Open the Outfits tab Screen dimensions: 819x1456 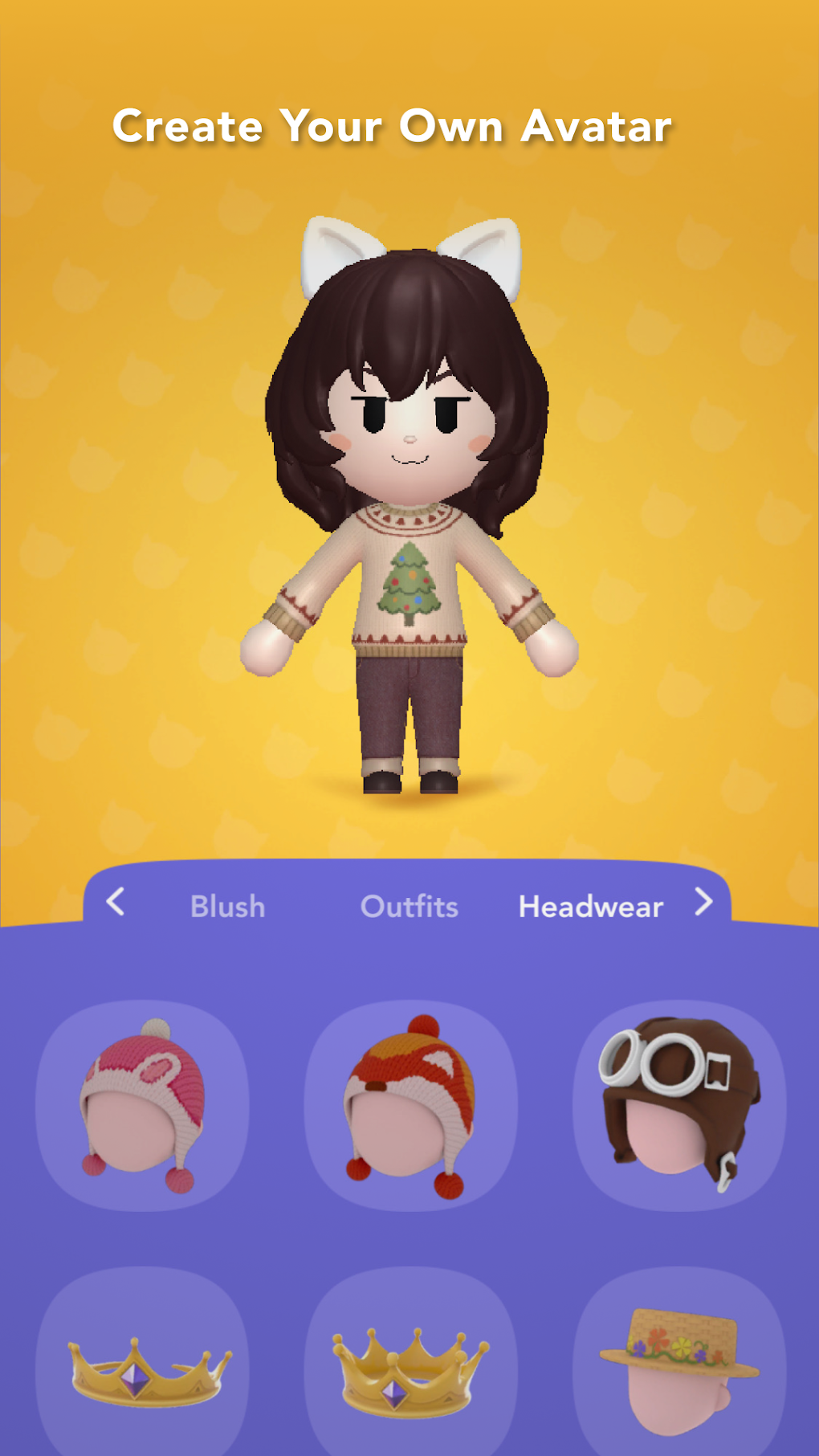[x=409, y=907]
